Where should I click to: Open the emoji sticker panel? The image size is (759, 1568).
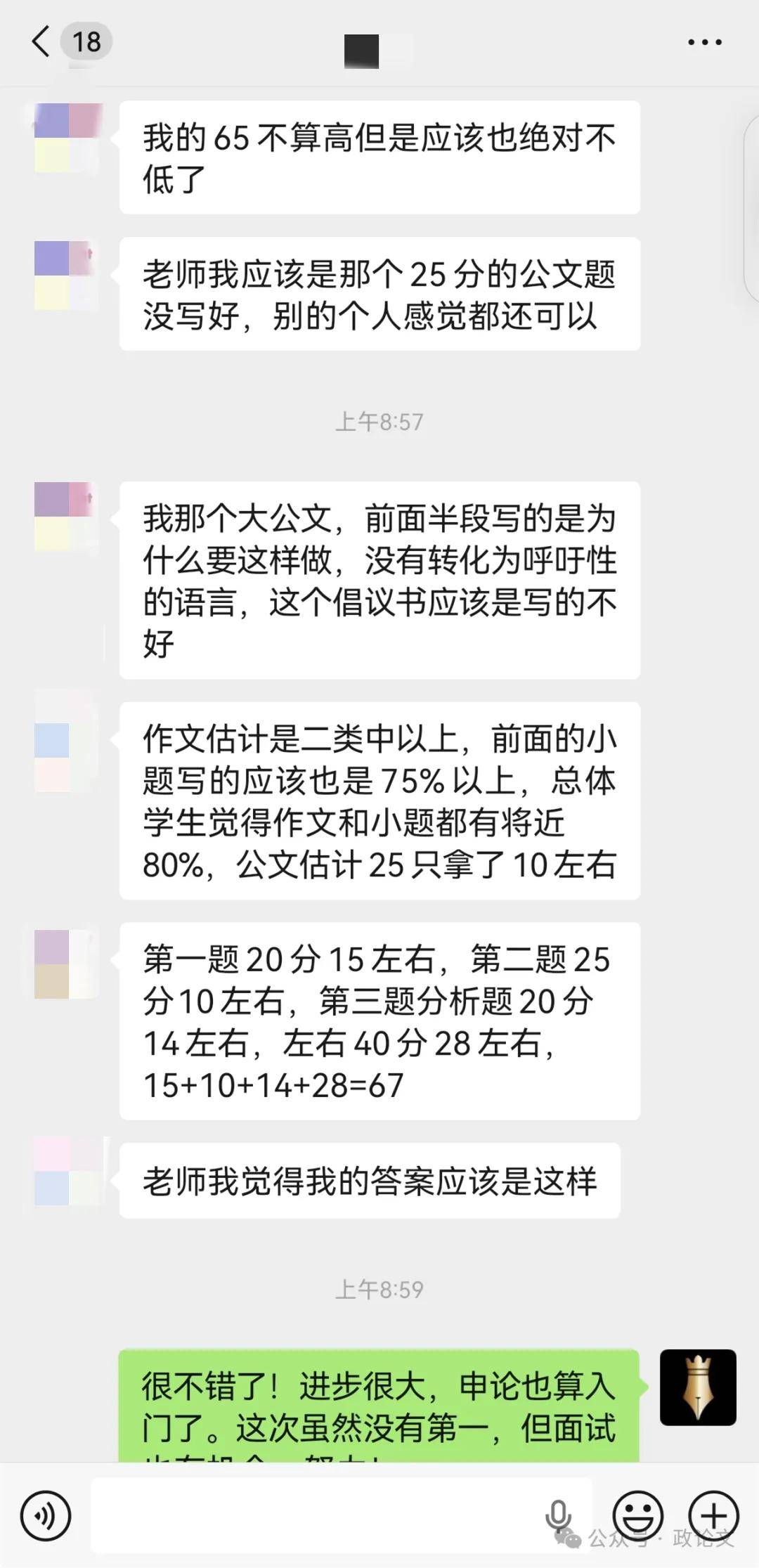[x=637, y=1516]
